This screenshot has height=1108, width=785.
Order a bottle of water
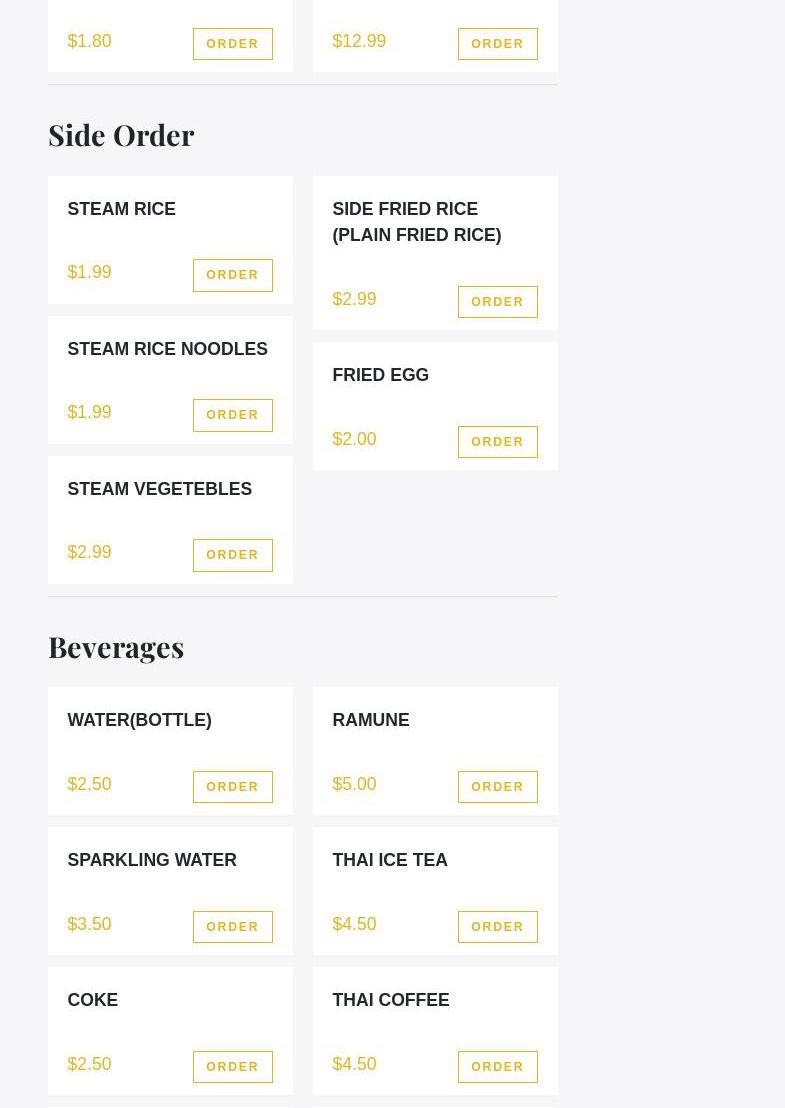tap(232, 787)
